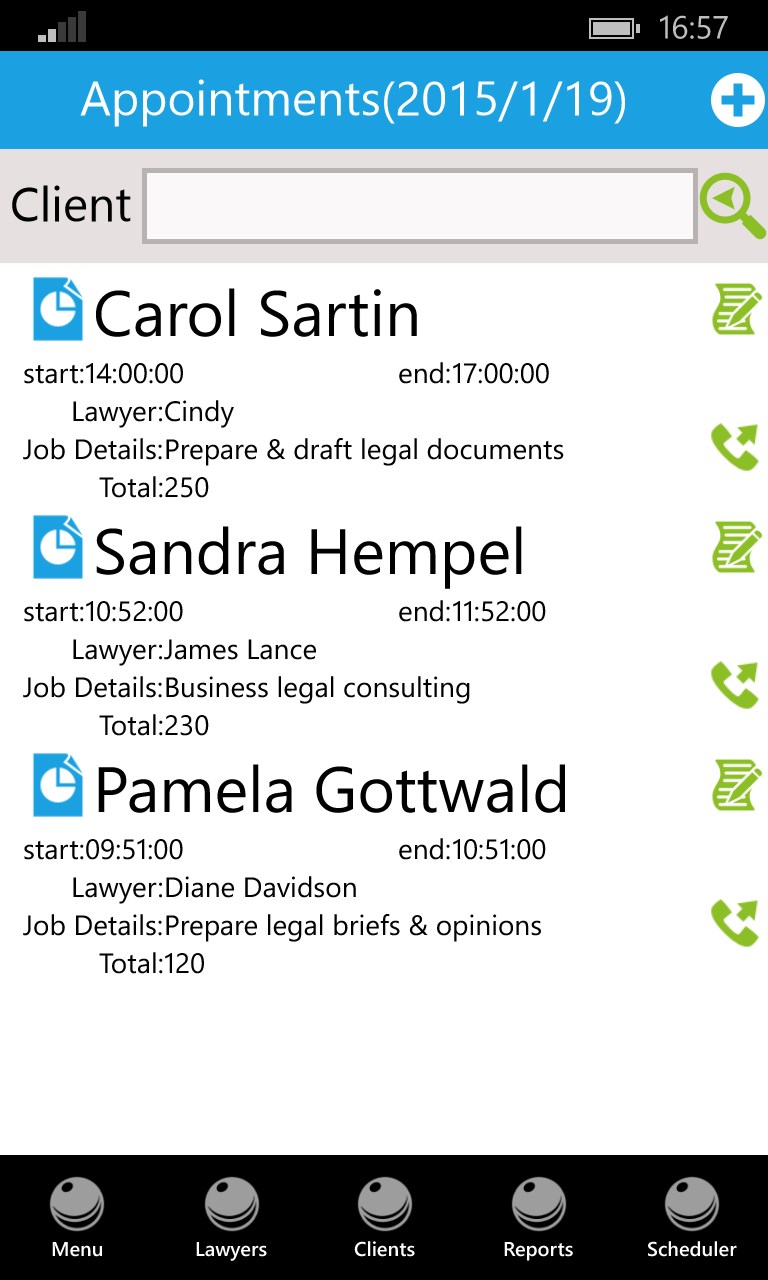Switch to the Lawyers section
This screenshot has height=1280, width=768.
click(231, 1217)
